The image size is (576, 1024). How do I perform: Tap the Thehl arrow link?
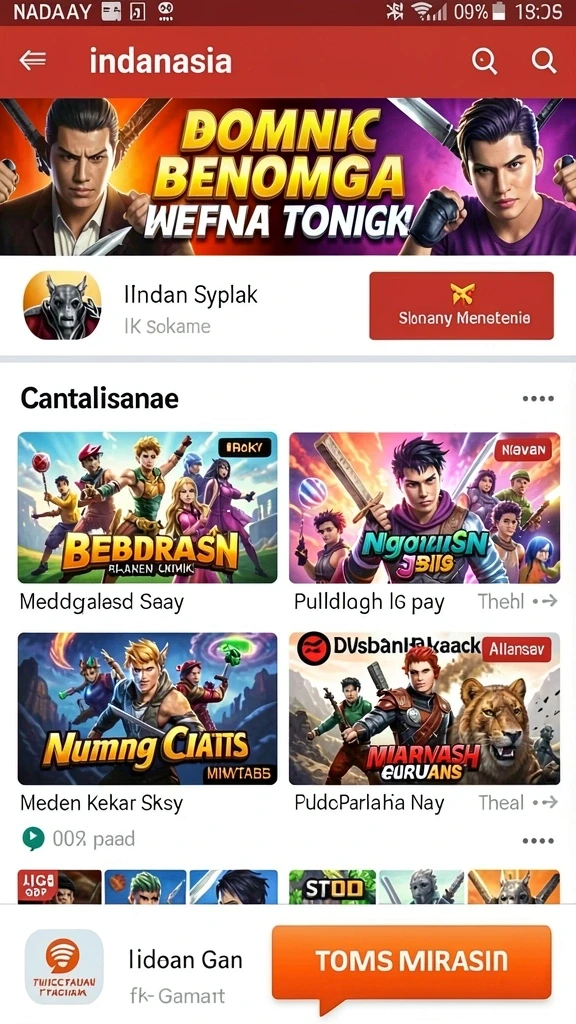click(x=517, y=601)
